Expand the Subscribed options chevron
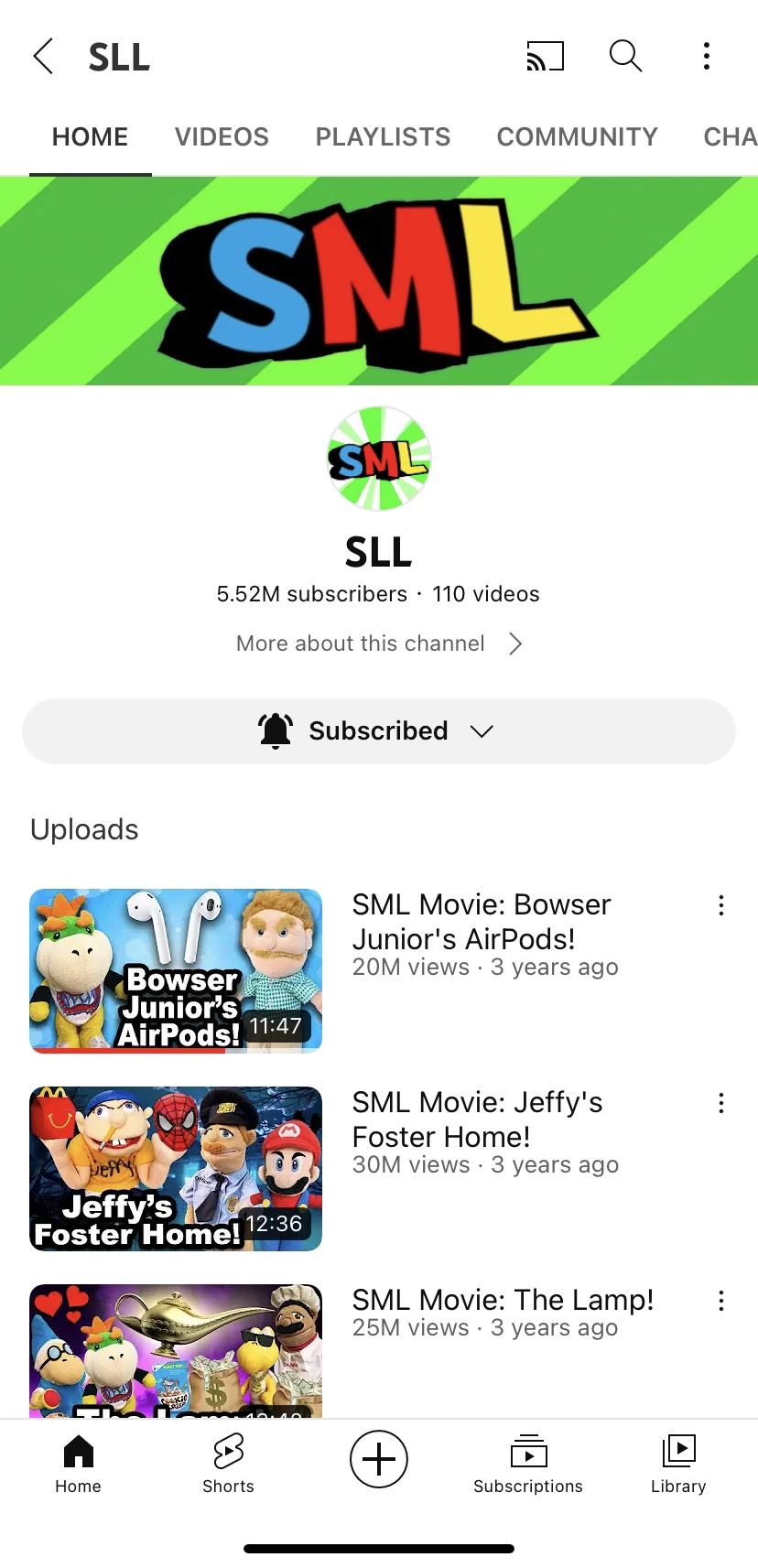 [482, 730]
